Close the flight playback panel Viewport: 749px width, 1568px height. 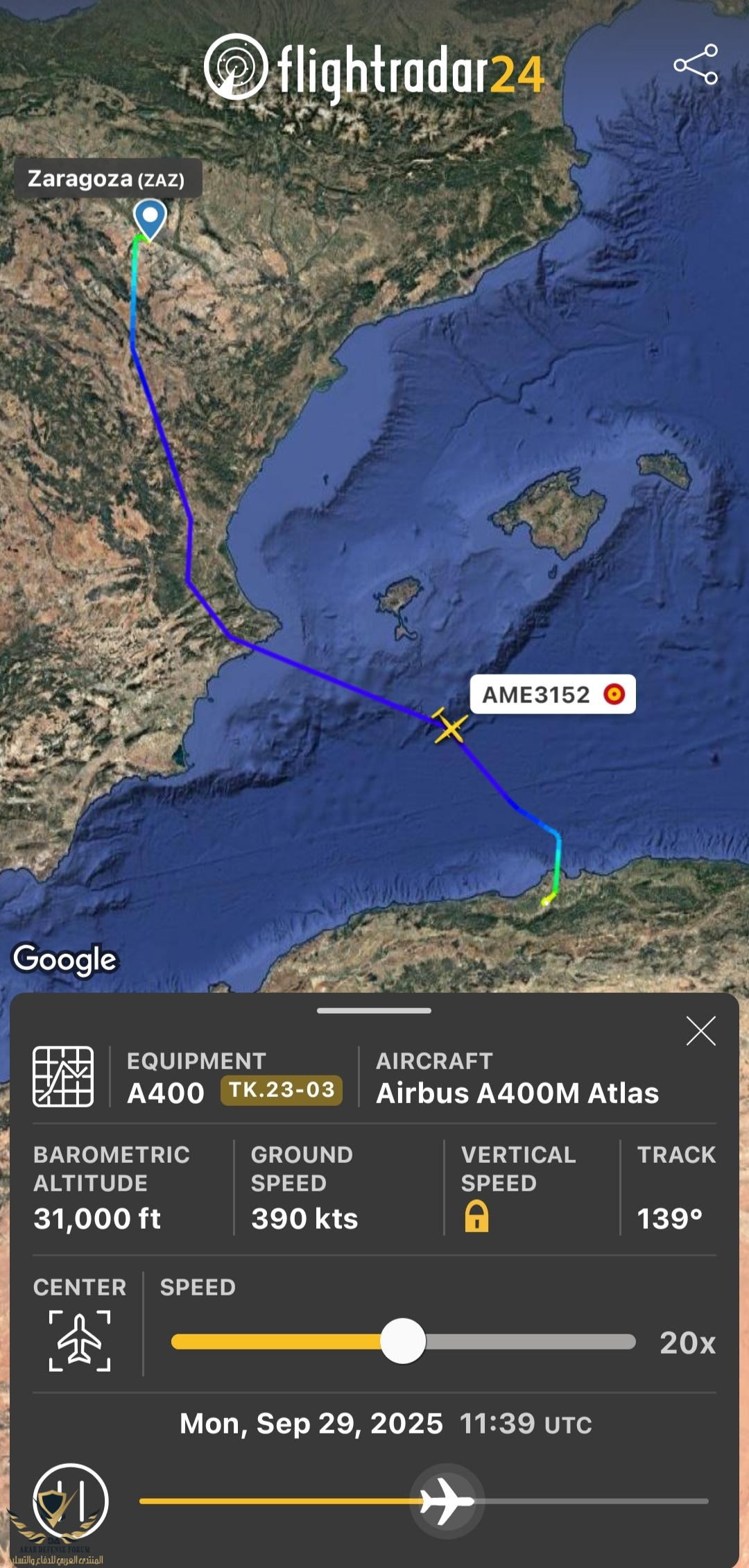pos(700,1031)
